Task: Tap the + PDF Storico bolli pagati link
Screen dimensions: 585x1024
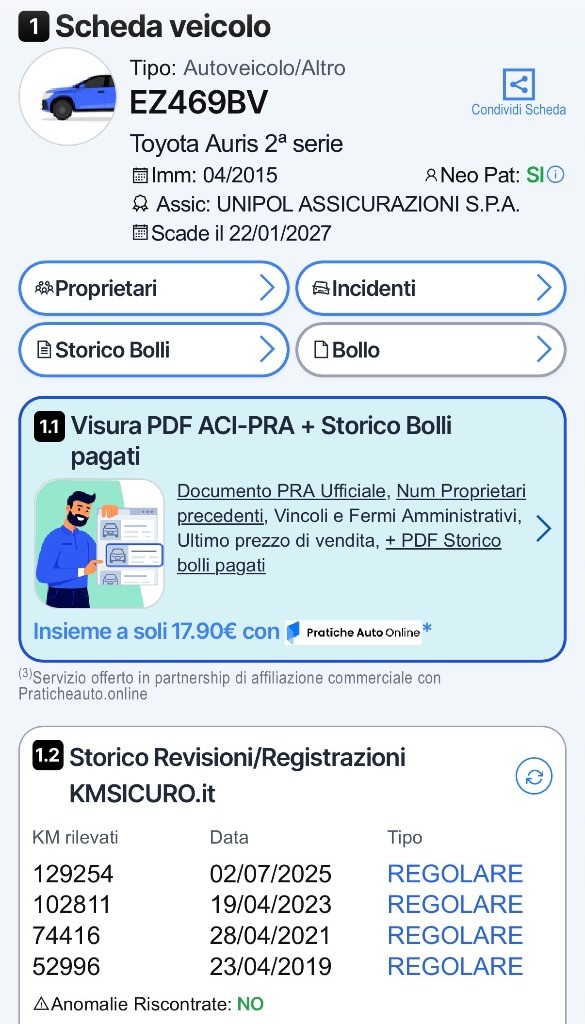Action: 339,552
